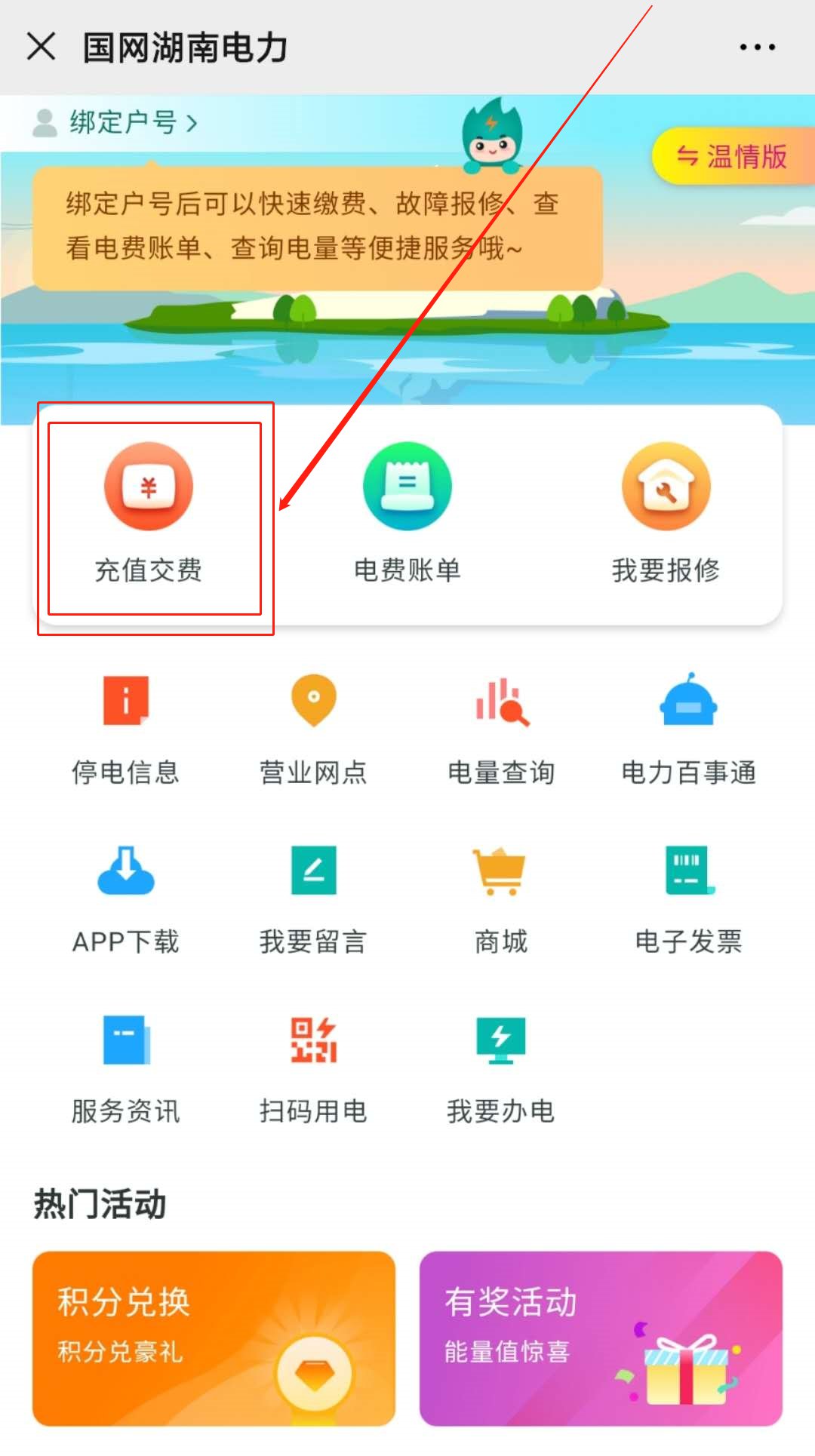Open the 积分兑换 activity card
The height and width of the screenshot is (1456, 815).
pos(214,1338)
